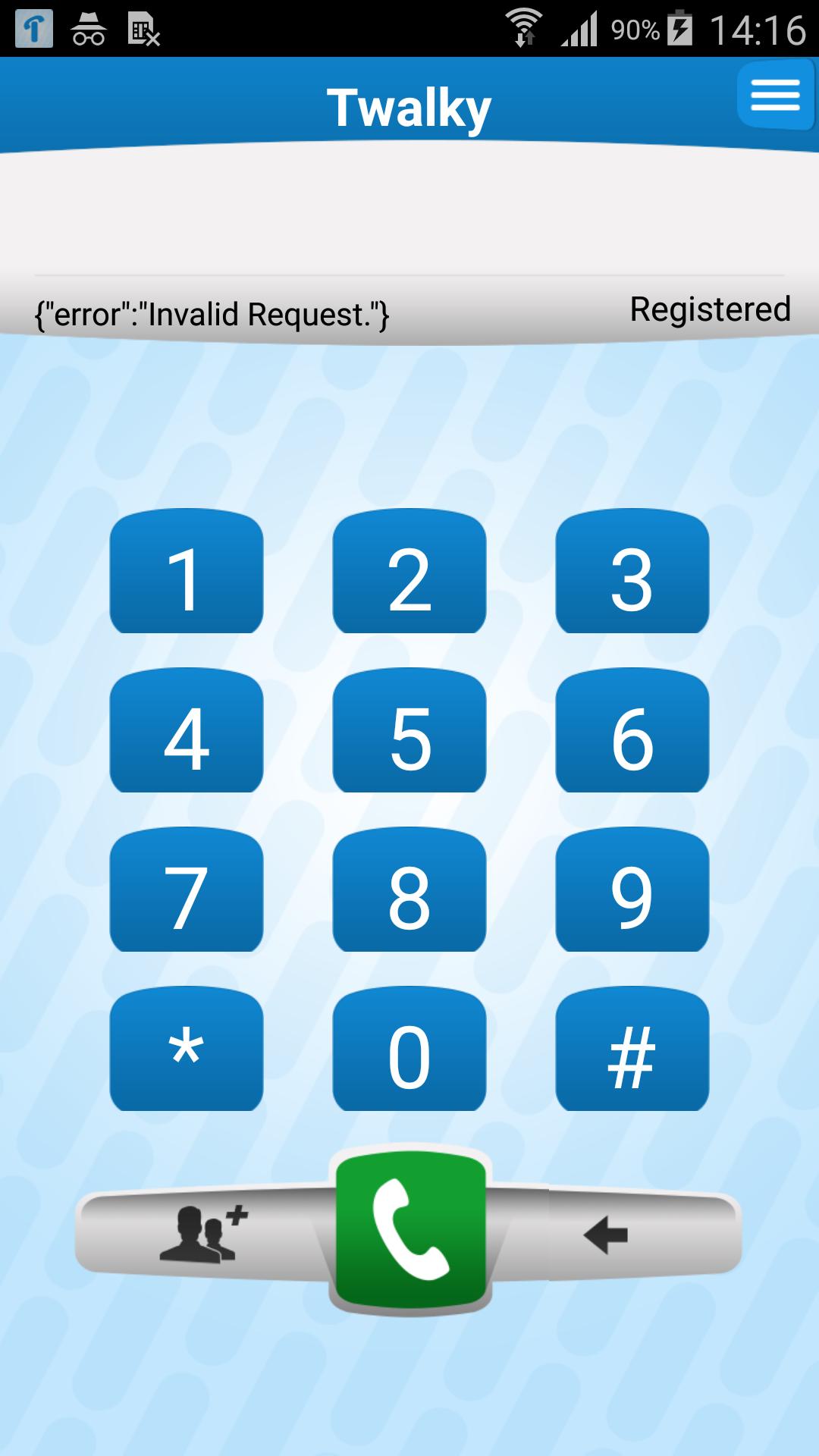819x1456 pixels.
Task: Tap the number display field
Action: click(409, 216)
